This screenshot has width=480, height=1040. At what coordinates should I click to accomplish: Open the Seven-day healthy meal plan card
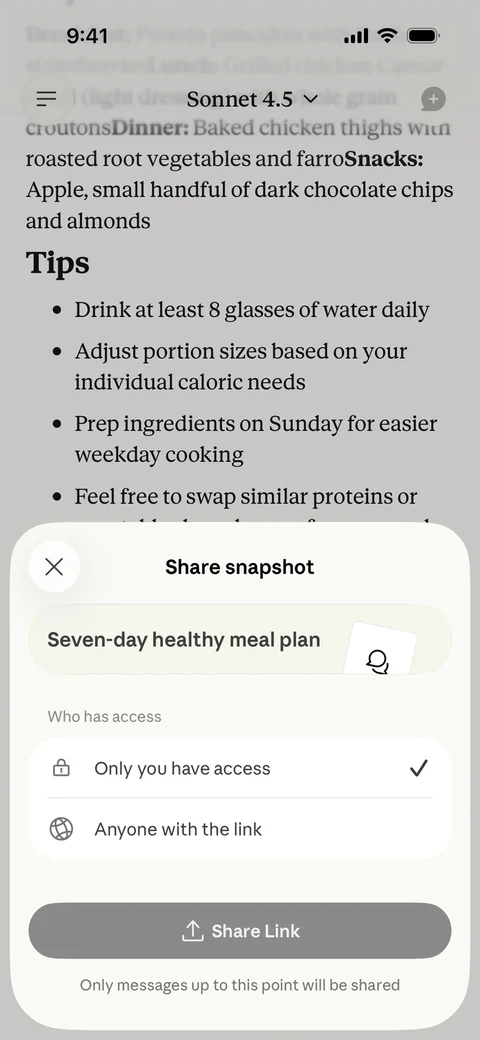click(240, 639)
